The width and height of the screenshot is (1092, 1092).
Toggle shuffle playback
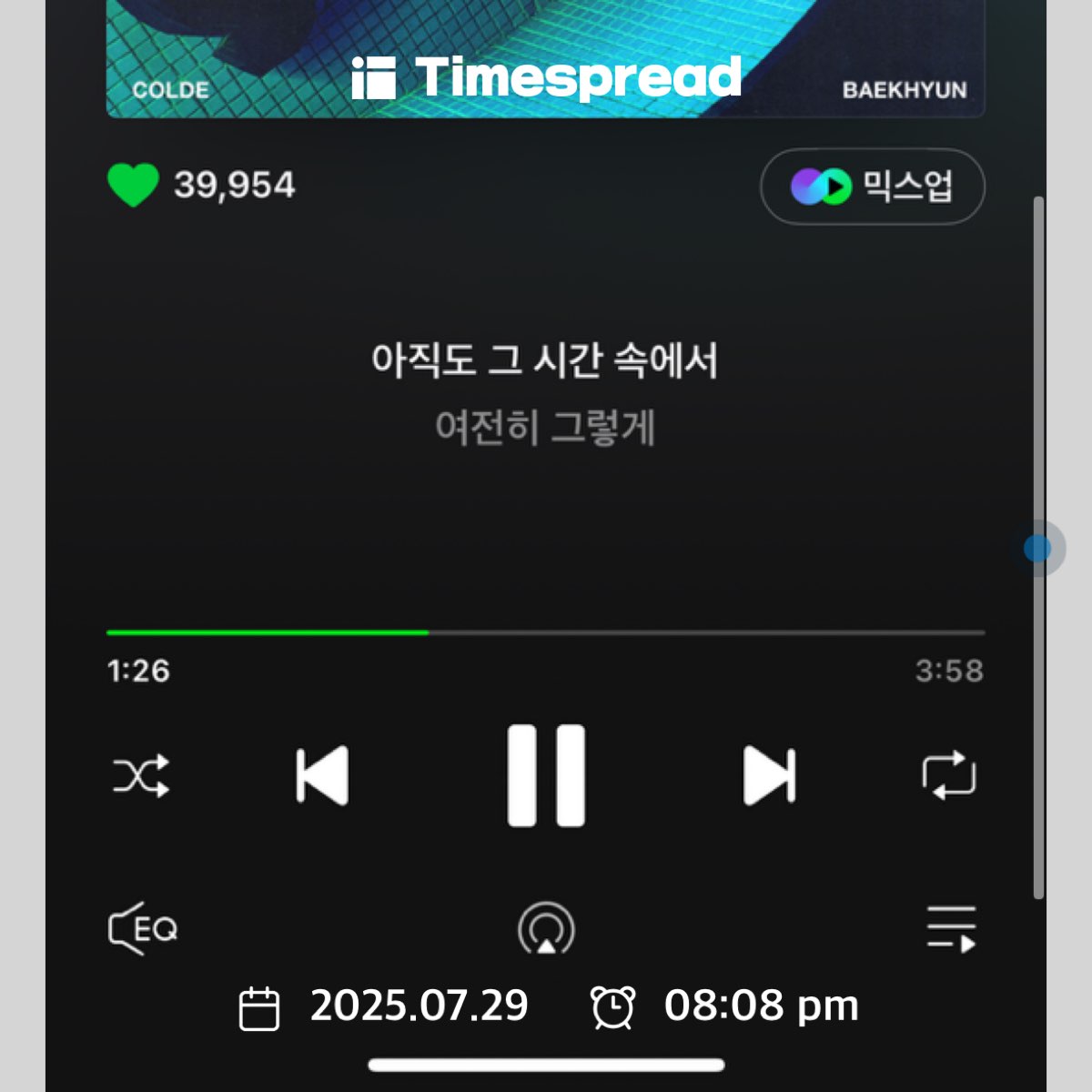(x=141, y=776)
